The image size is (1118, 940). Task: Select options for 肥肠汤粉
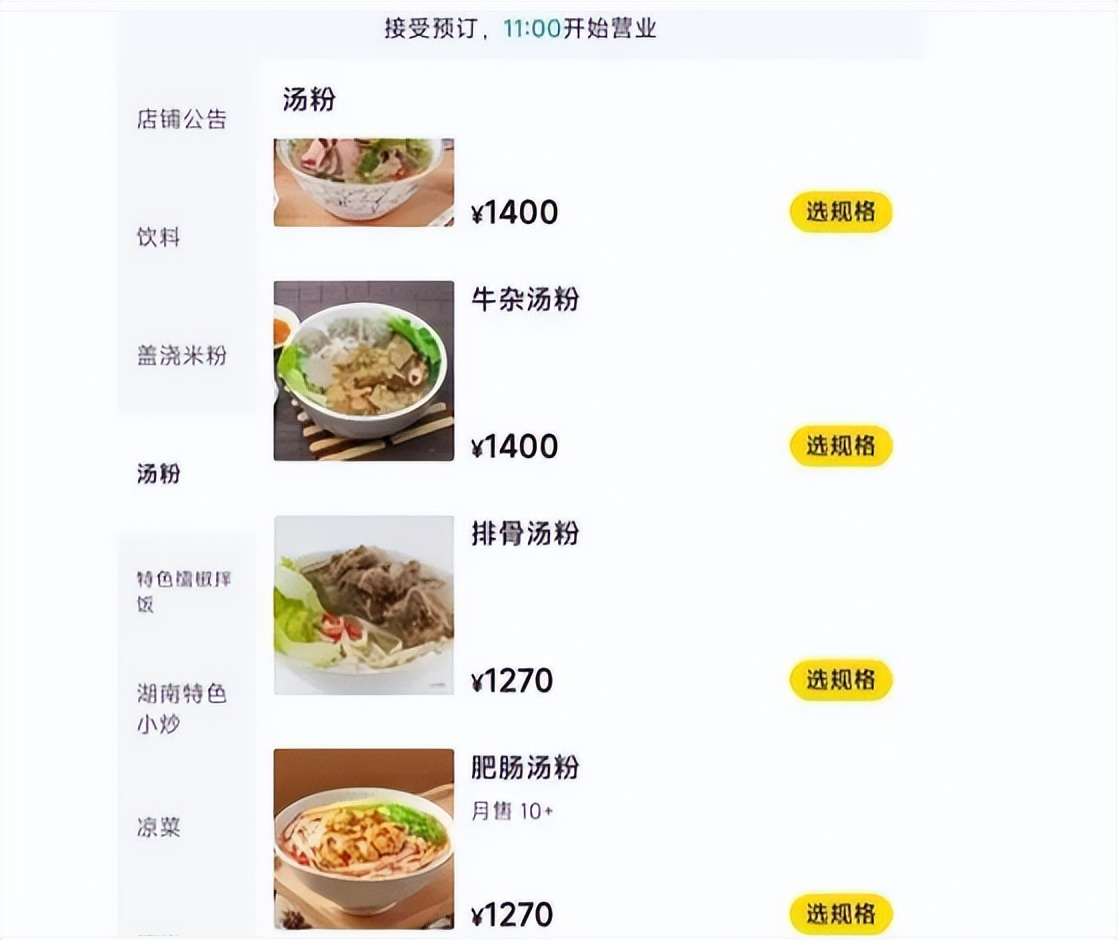tap(840, 913)
